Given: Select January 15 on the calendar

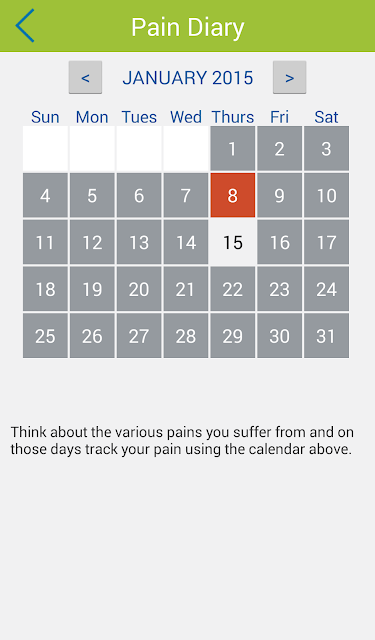Looking at the screenshot, I should coord(233,242).
